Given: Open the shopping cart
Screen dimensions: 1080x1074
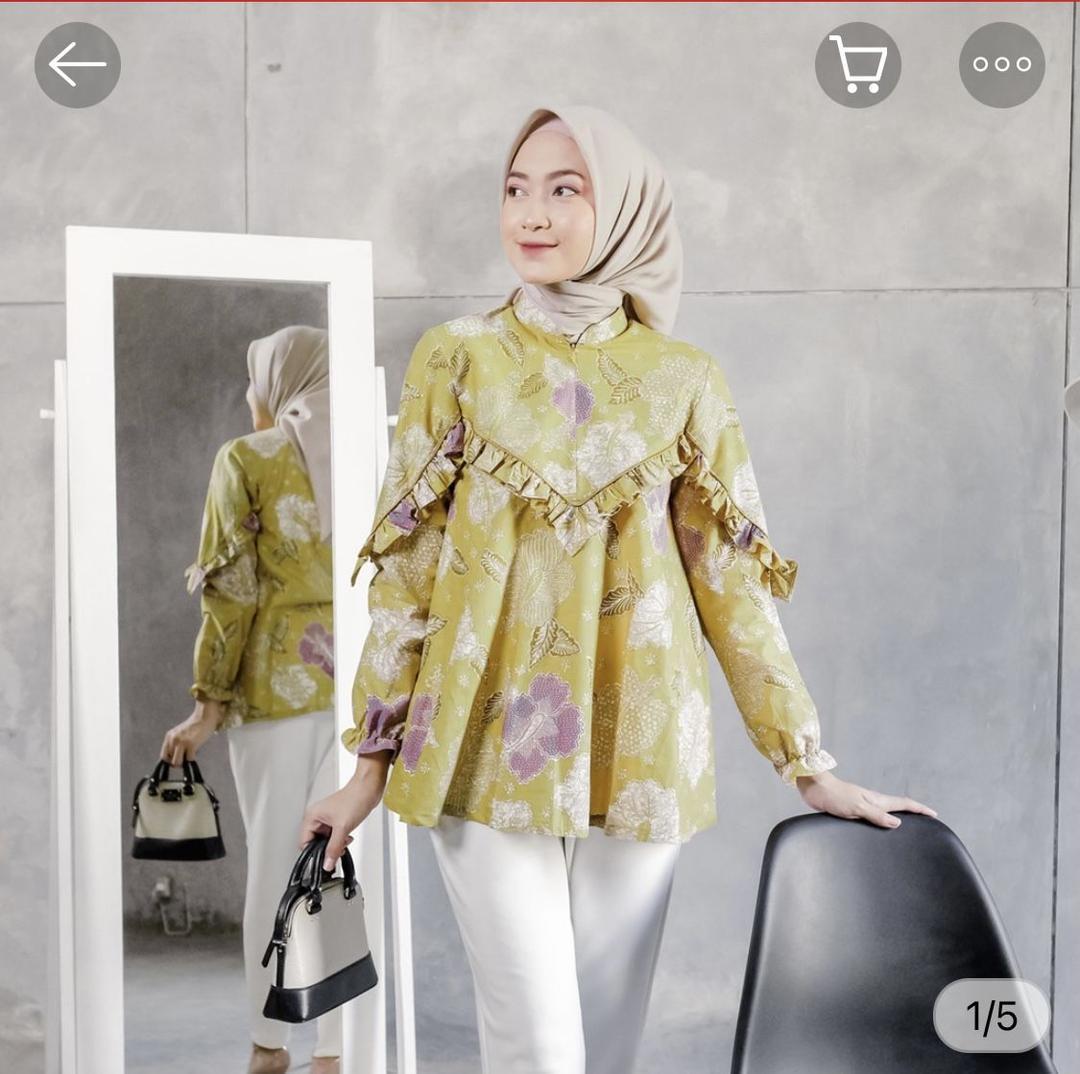Looking at the screenshot, I should coord(857,65).
